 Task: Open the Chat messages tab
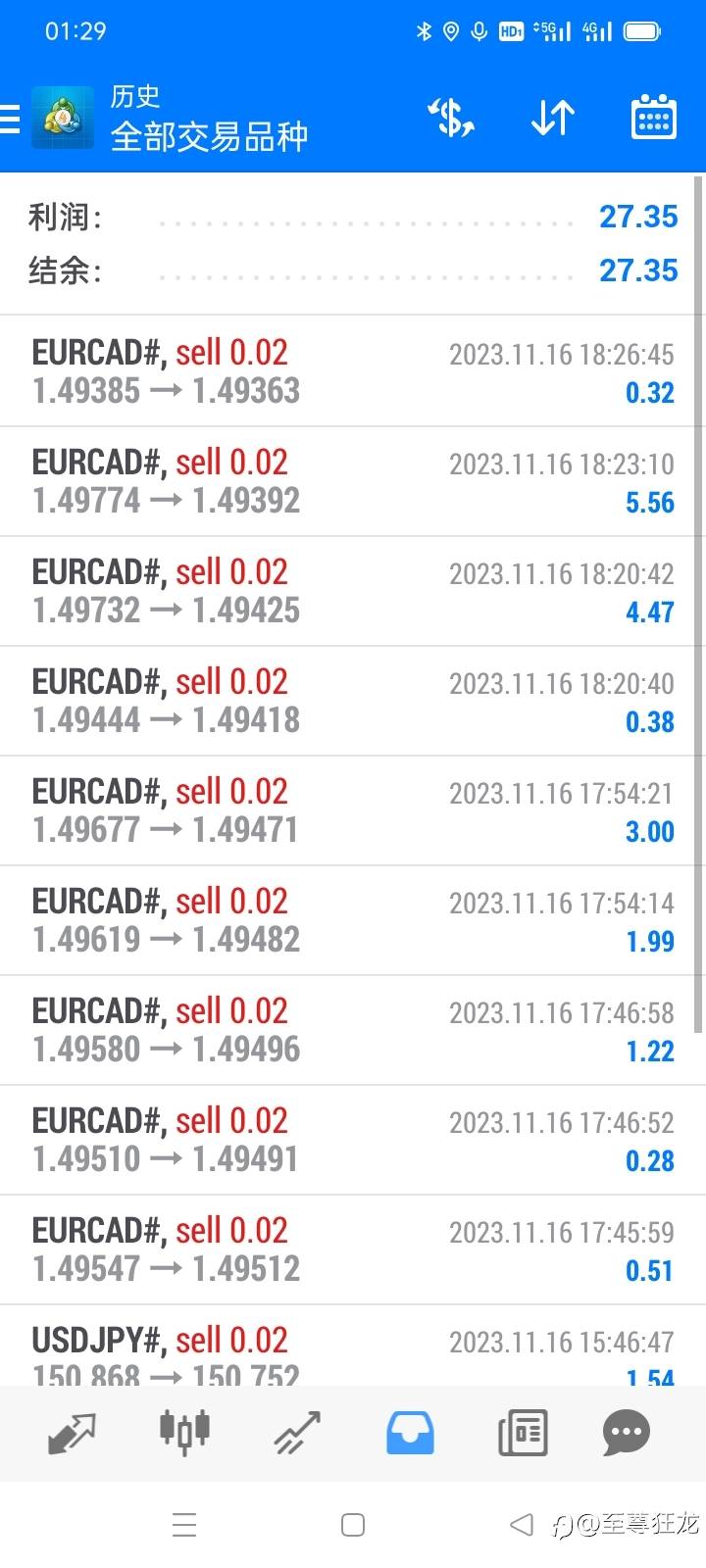pos(626,1433)
